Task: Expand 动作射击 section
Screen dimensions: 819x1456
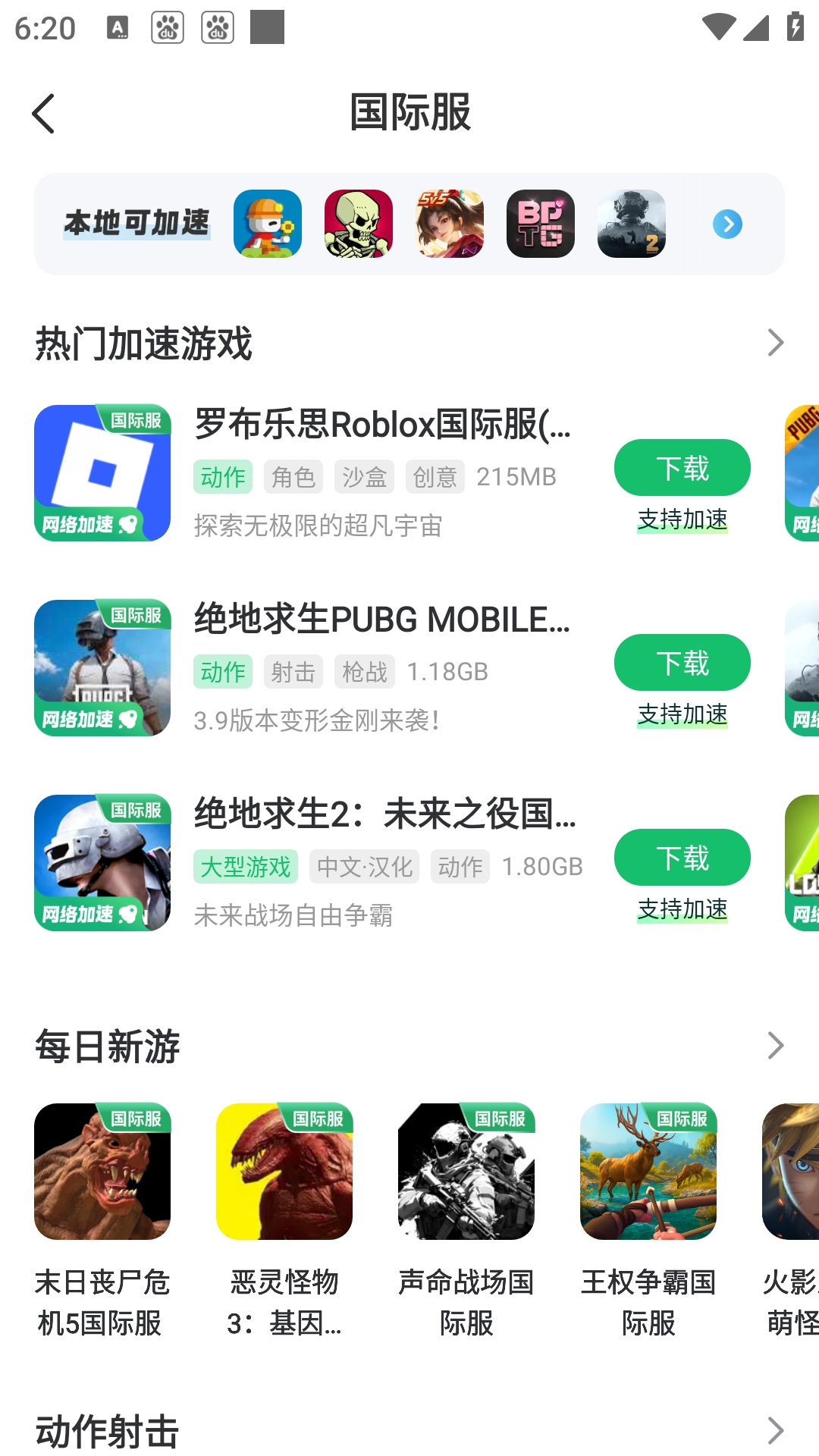Action: [x=775, y=1431]
